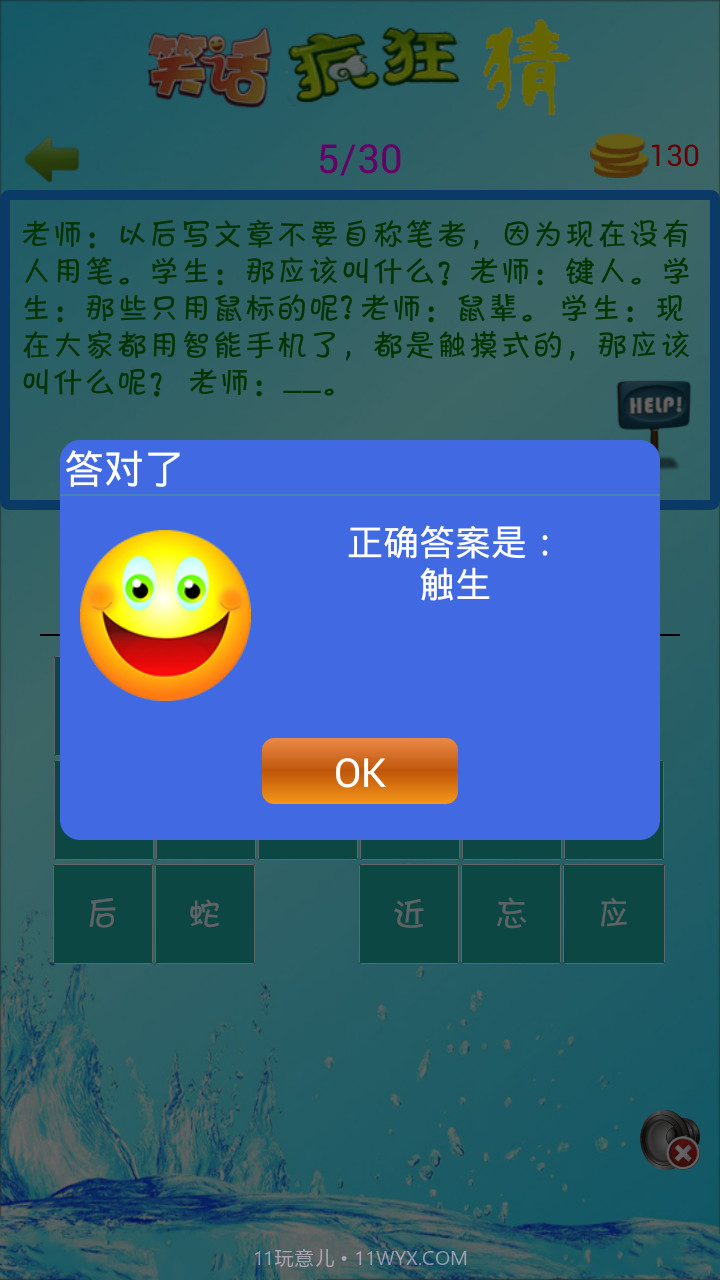720x1280 pixels.
Task: Tap the 忘 character tile
Action: point(511,913)
